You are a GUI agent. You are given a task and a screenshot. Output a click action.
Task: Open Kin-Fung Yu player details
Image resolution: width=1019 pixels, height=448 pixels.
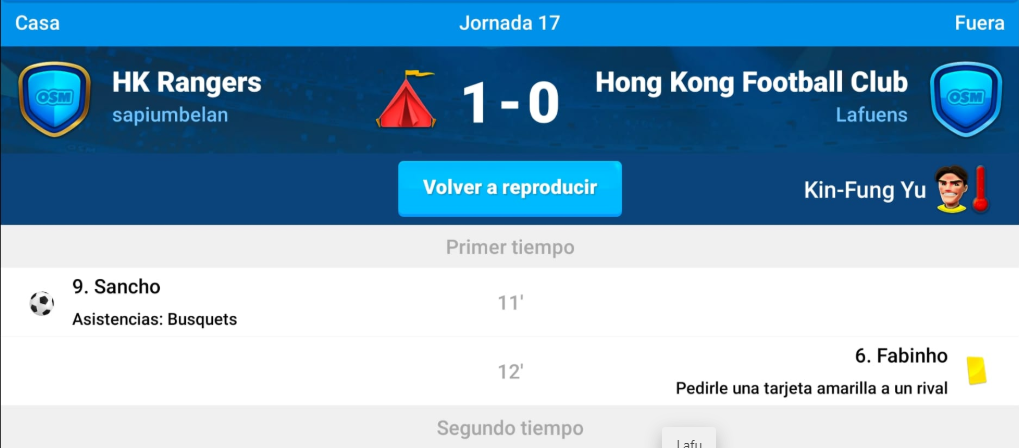click(865, 190)
